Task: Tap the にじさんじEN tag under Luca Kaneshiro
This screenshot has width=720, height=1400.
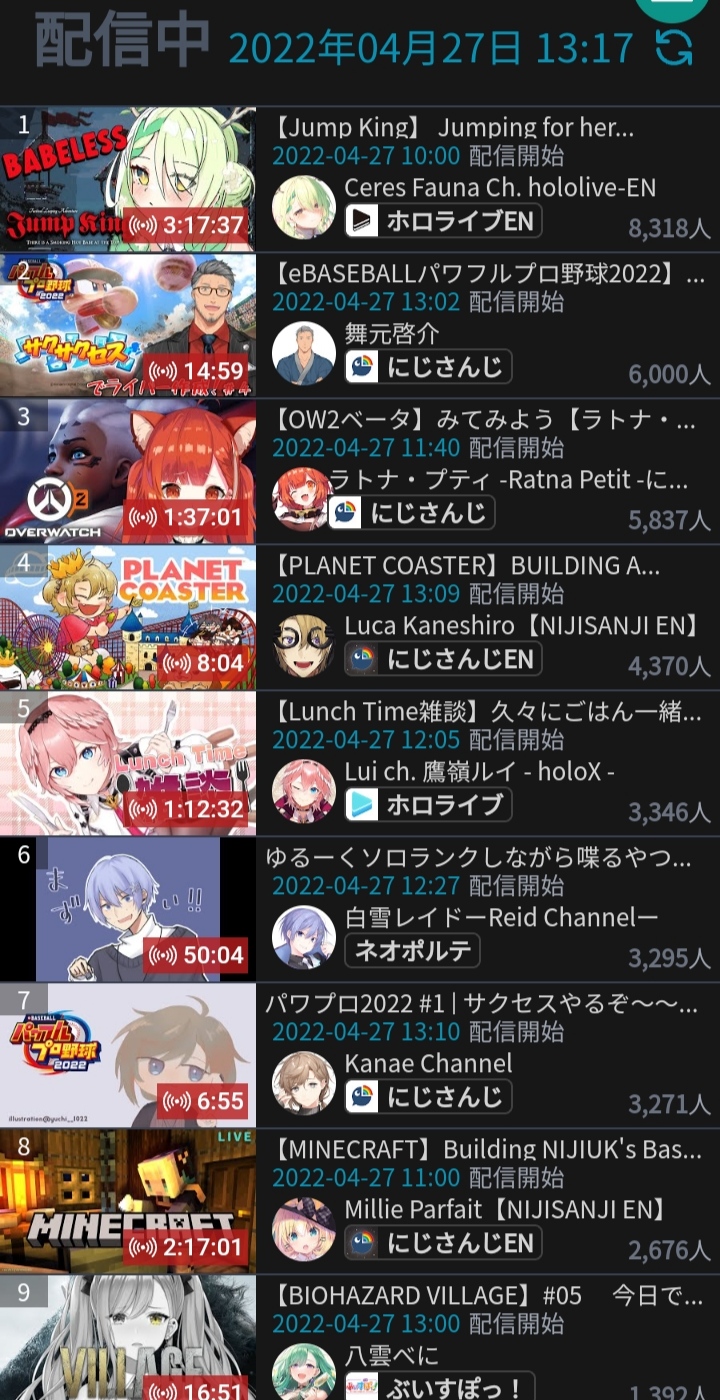Action: [443, 658]
